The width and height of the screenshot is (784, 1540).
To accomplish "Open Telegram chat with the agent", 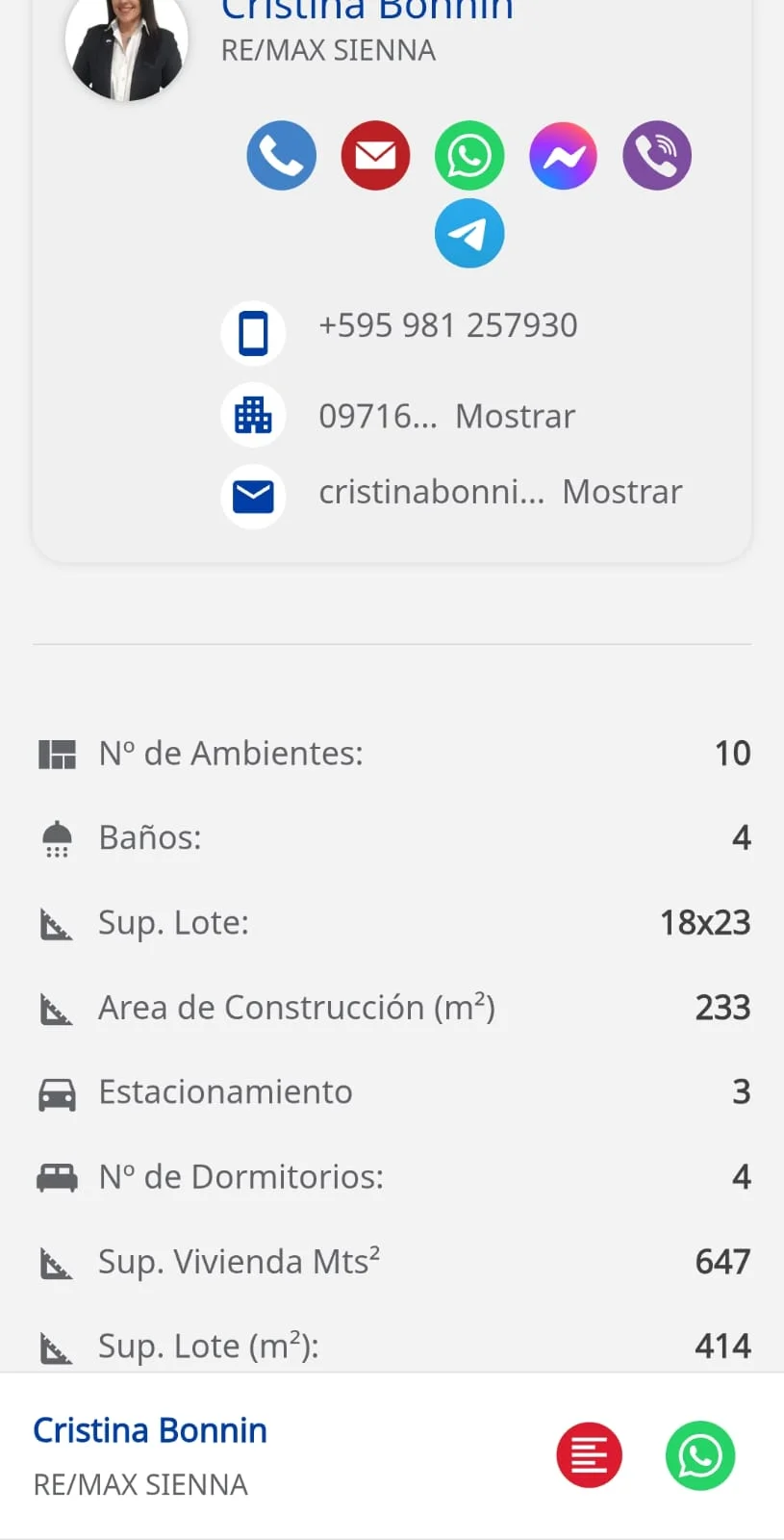I will [469, 234].
